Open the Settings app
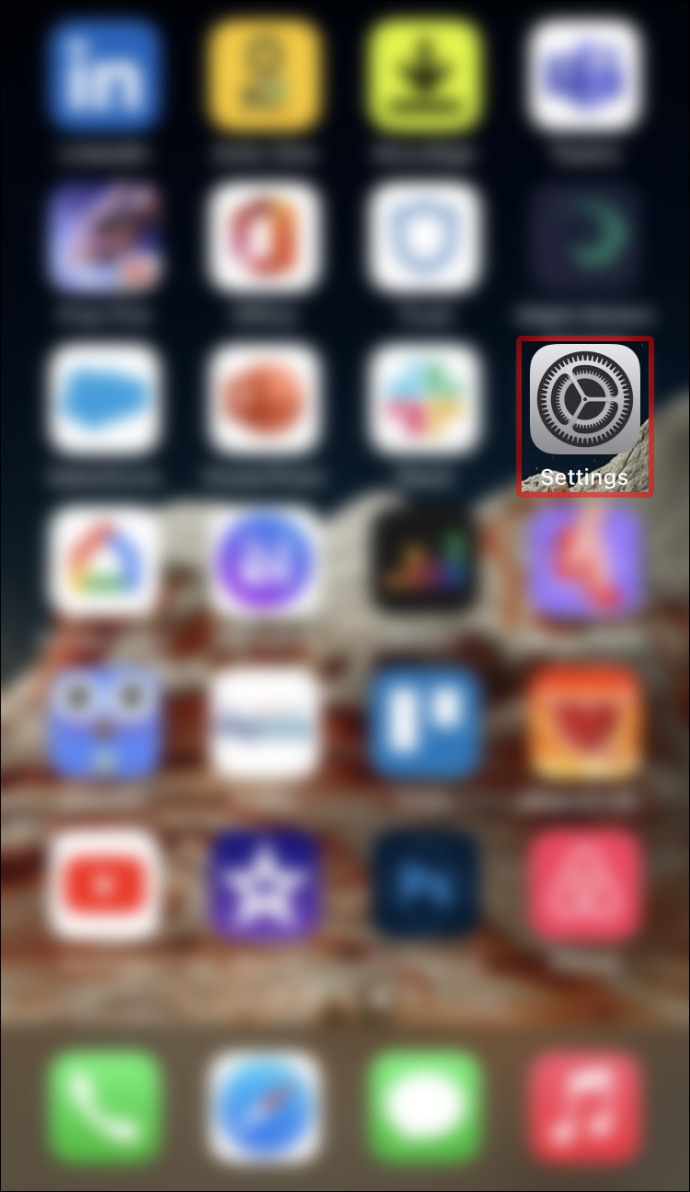This screenshot has width=690, height=1192. click(x=585, y=402)
